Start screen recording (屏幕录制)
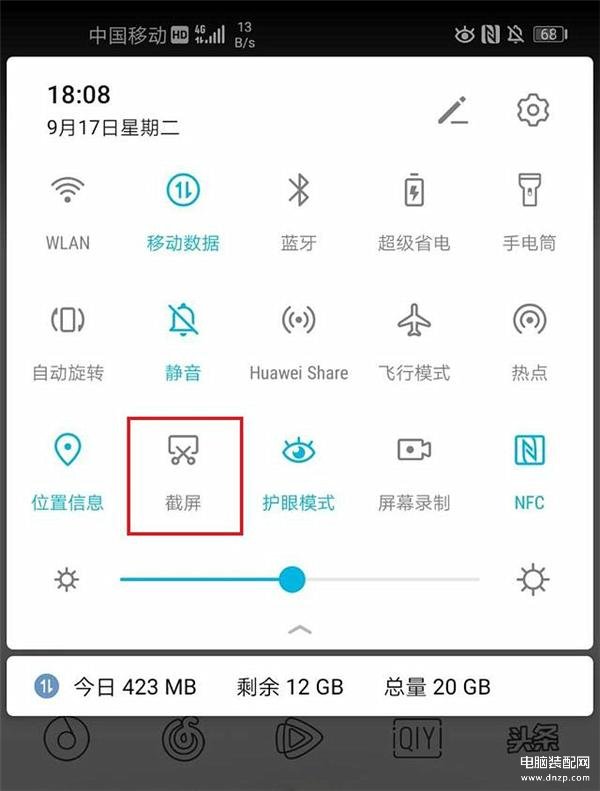Viewport: 600px width, 791px height. point(413,452)
